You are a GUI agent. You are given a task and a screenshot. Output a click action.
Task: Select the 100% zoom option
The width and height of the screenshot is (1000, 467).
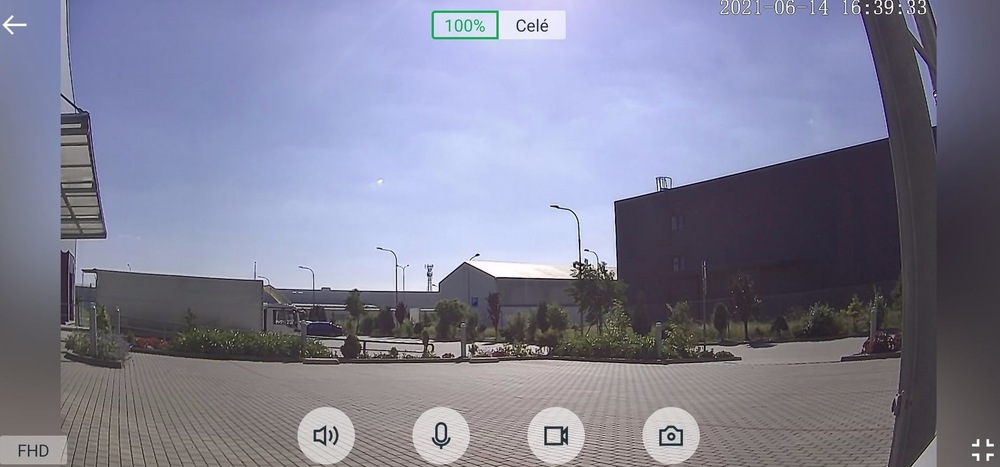465,26
